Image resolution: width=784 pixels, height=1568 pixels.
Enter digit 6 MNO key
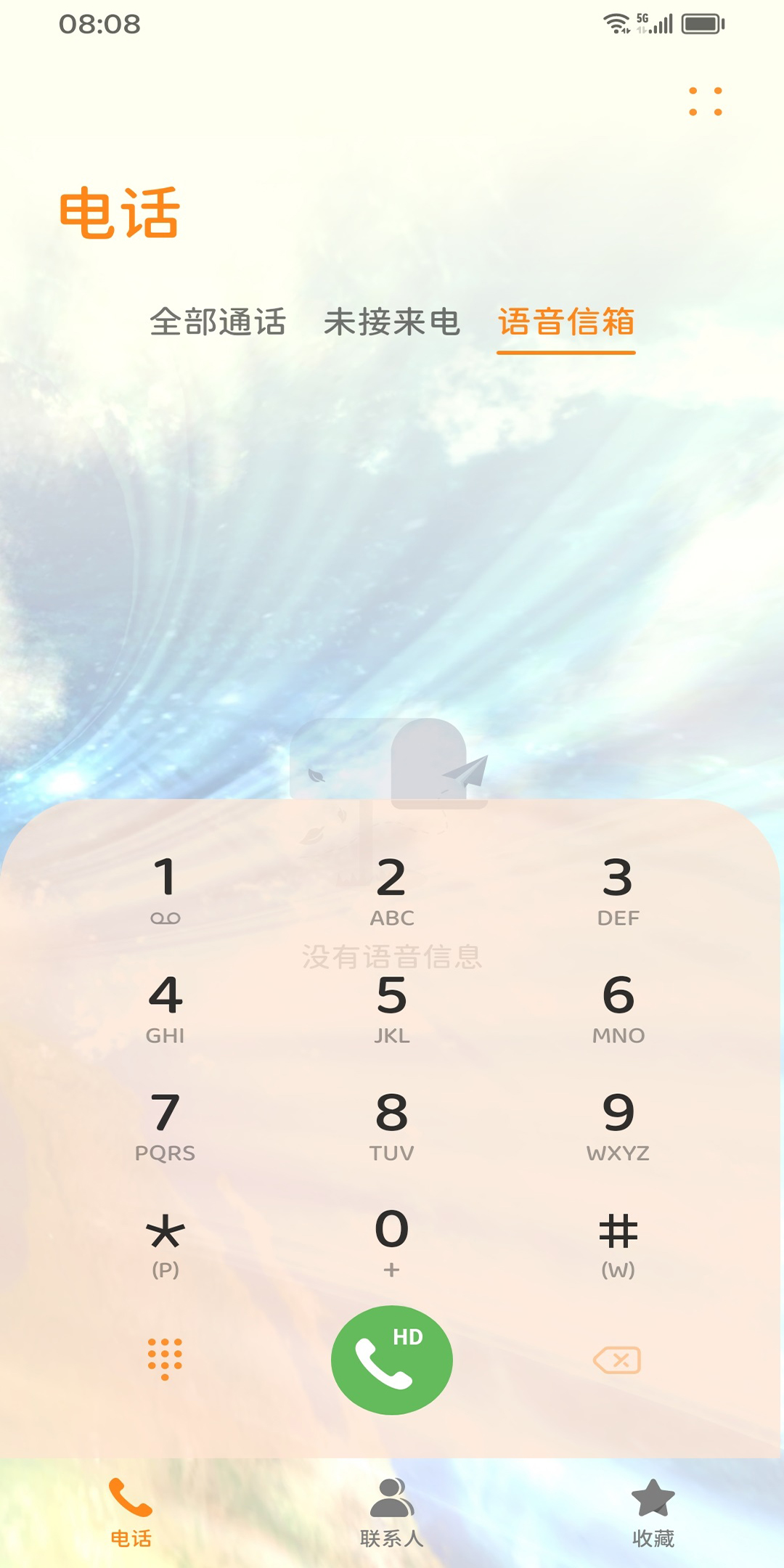618,1008
